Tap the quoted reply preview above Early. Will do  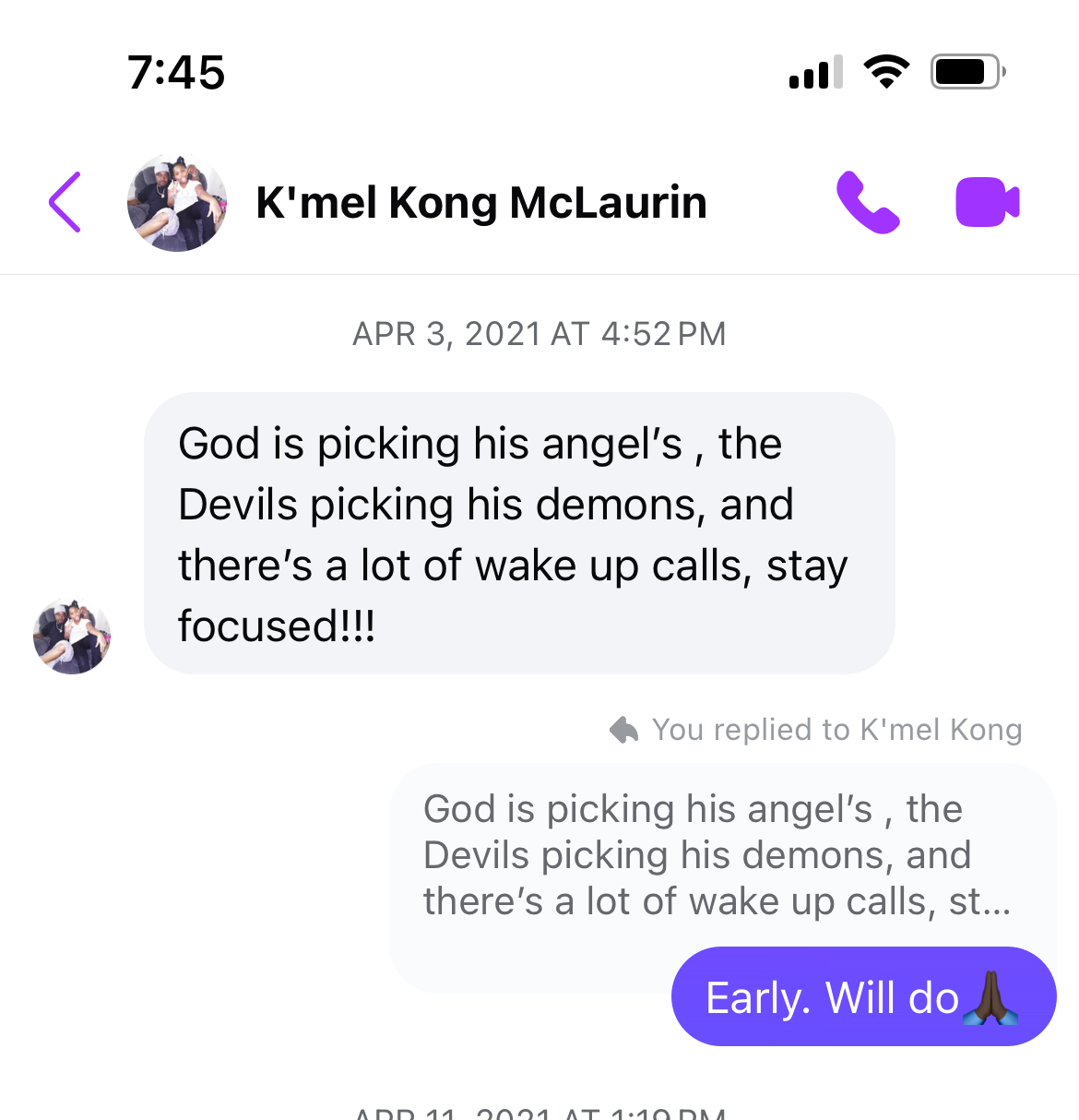[717, 854]
